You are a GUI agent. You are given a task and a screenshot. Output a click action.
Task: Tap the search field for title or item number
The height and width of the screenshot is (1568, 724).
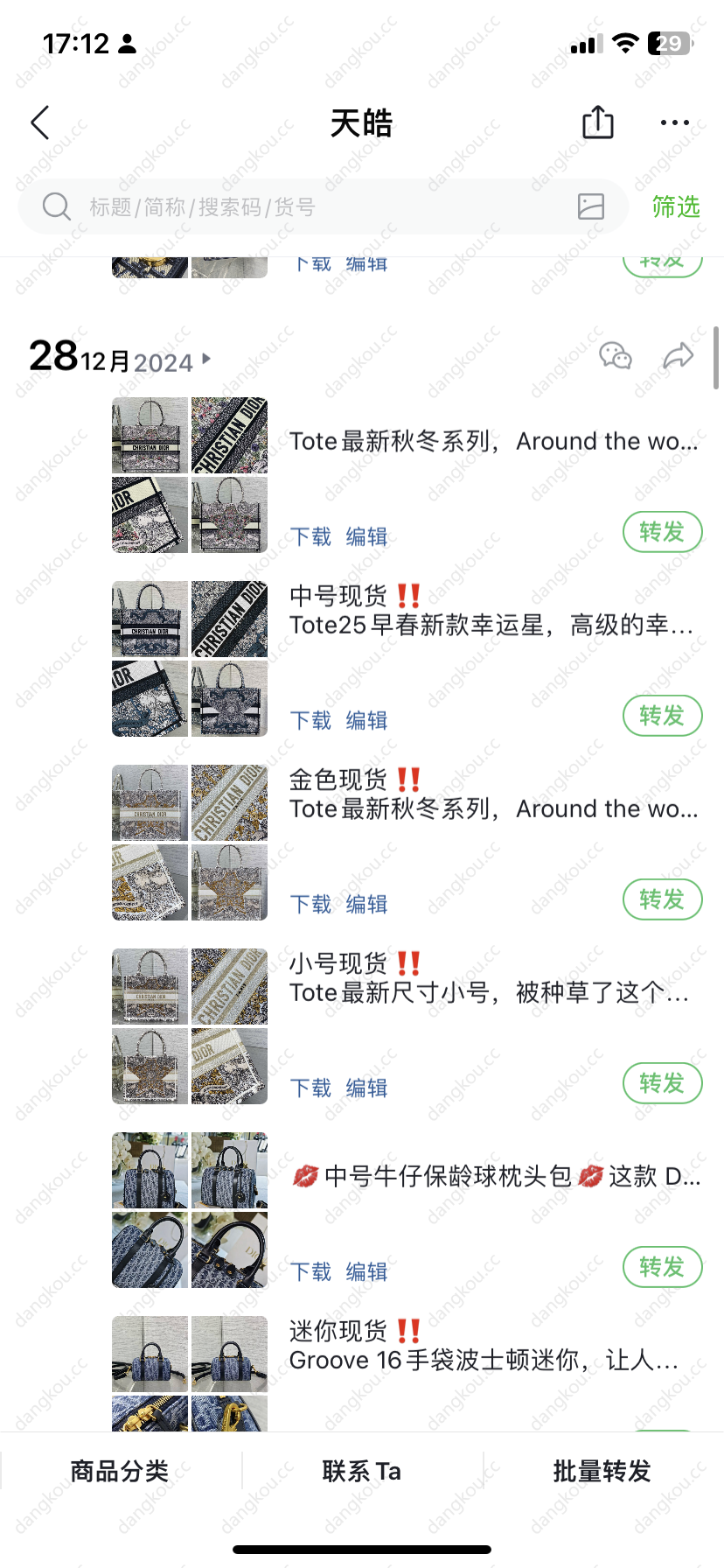tap(306, 207)
